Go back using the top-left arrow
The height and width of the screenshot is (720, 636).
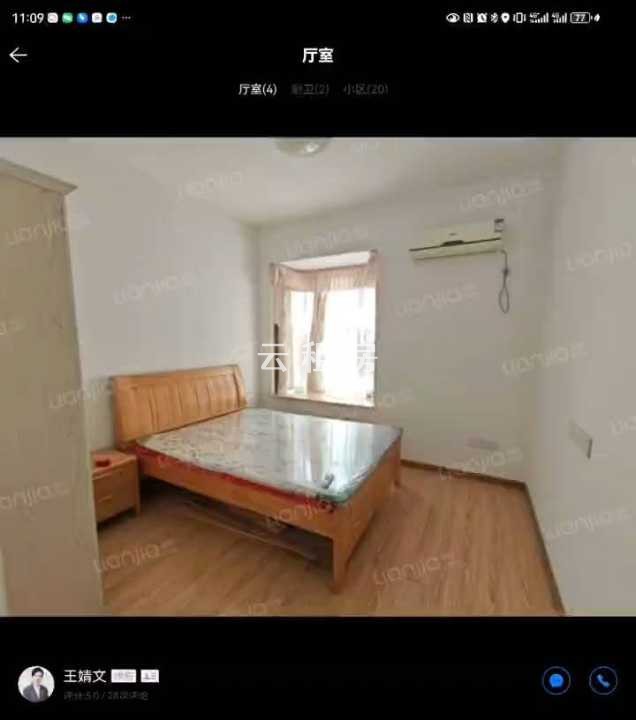(18, 55)
